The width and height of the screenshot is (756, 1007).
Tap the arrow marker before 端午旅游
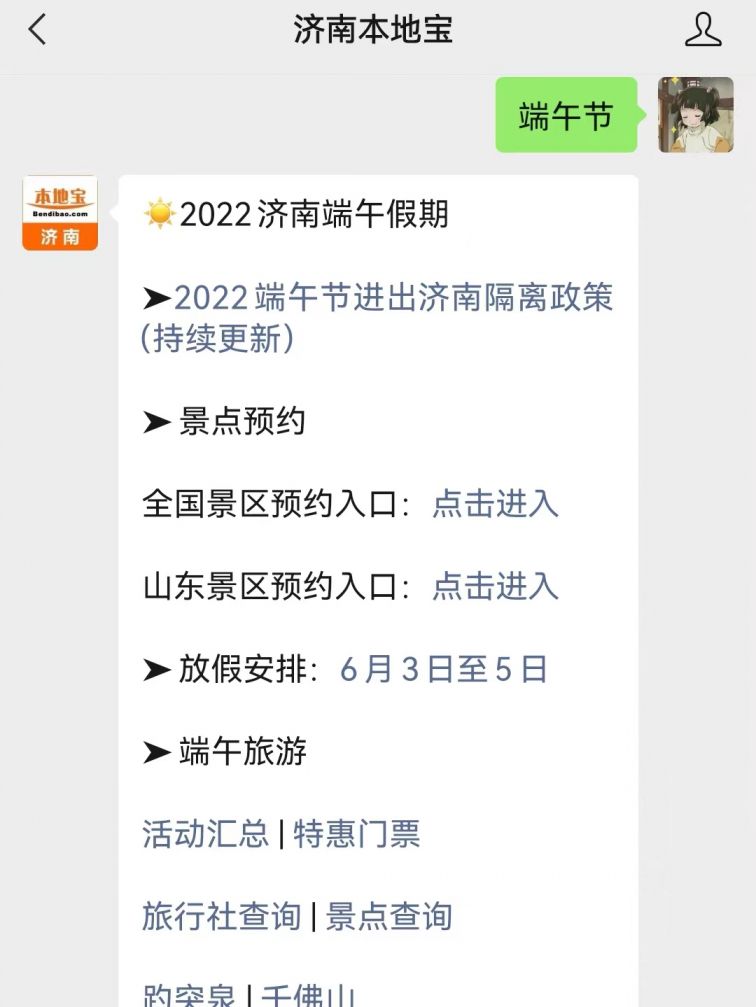[158, 752]
